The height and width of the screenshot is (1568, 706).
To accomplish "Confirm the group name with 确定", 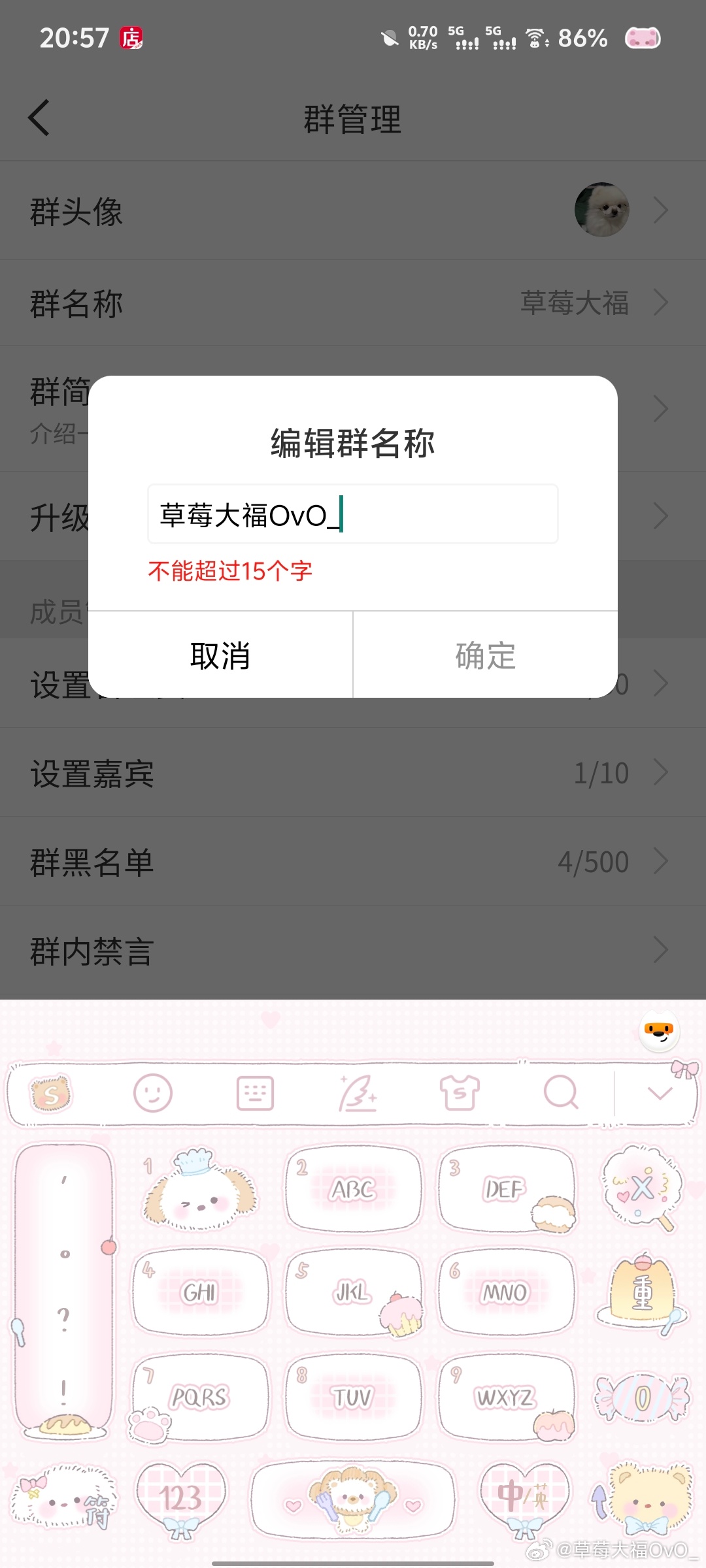I will point(485,655).
